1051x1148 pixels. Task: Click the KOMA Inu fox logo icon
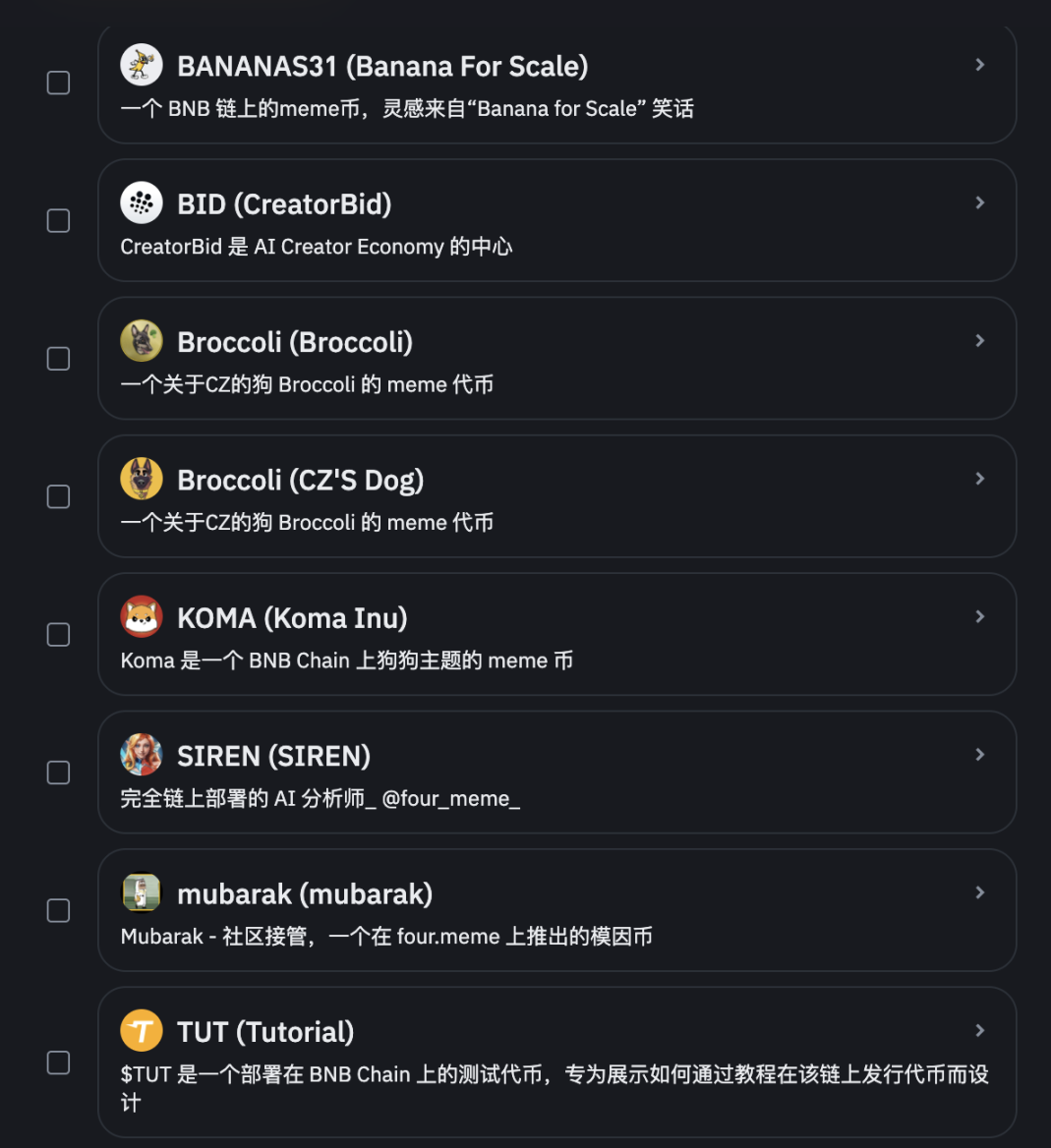(x=141, y=615)
